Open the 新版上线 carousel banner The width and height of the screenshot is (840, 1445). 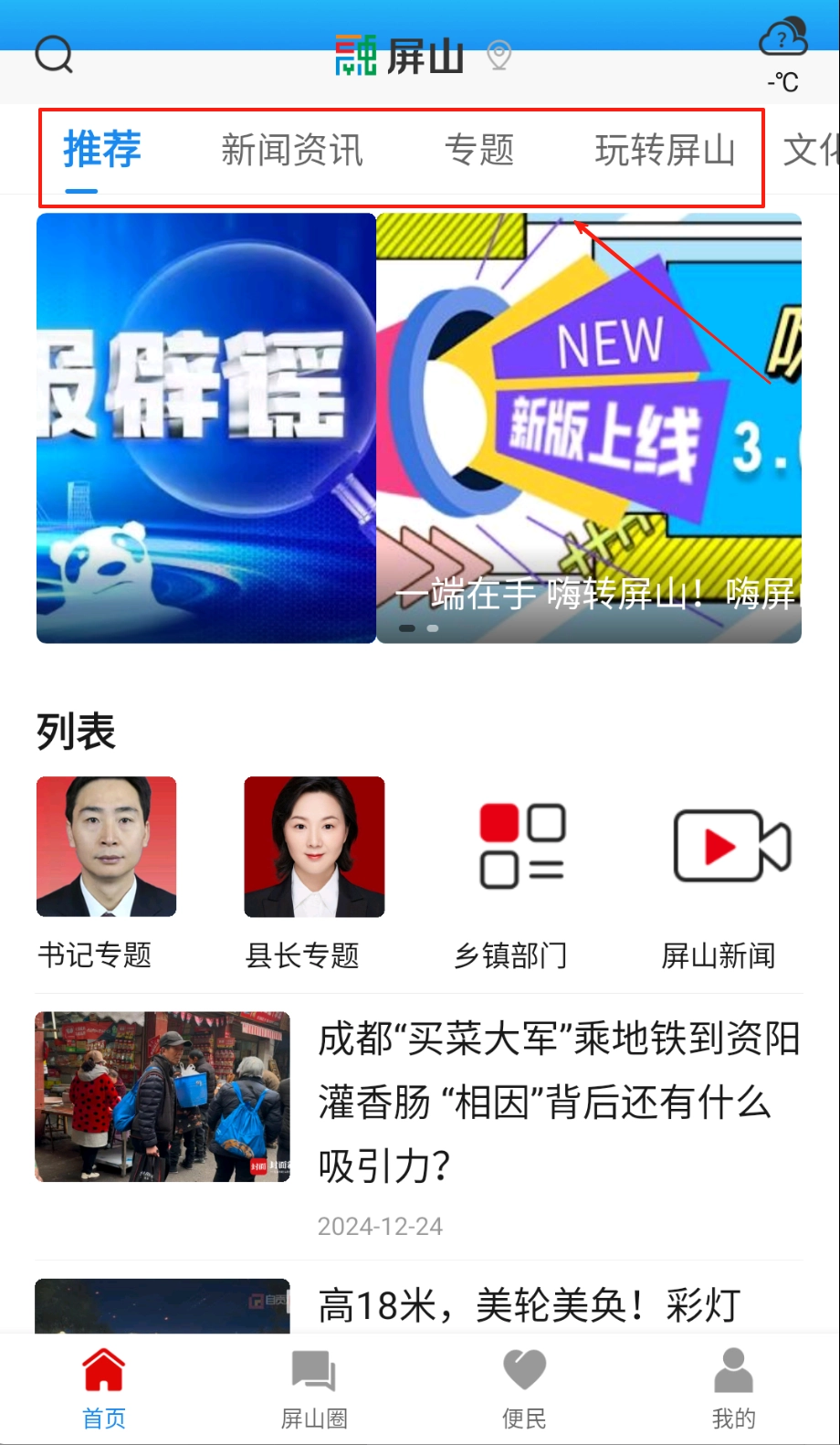589,427
